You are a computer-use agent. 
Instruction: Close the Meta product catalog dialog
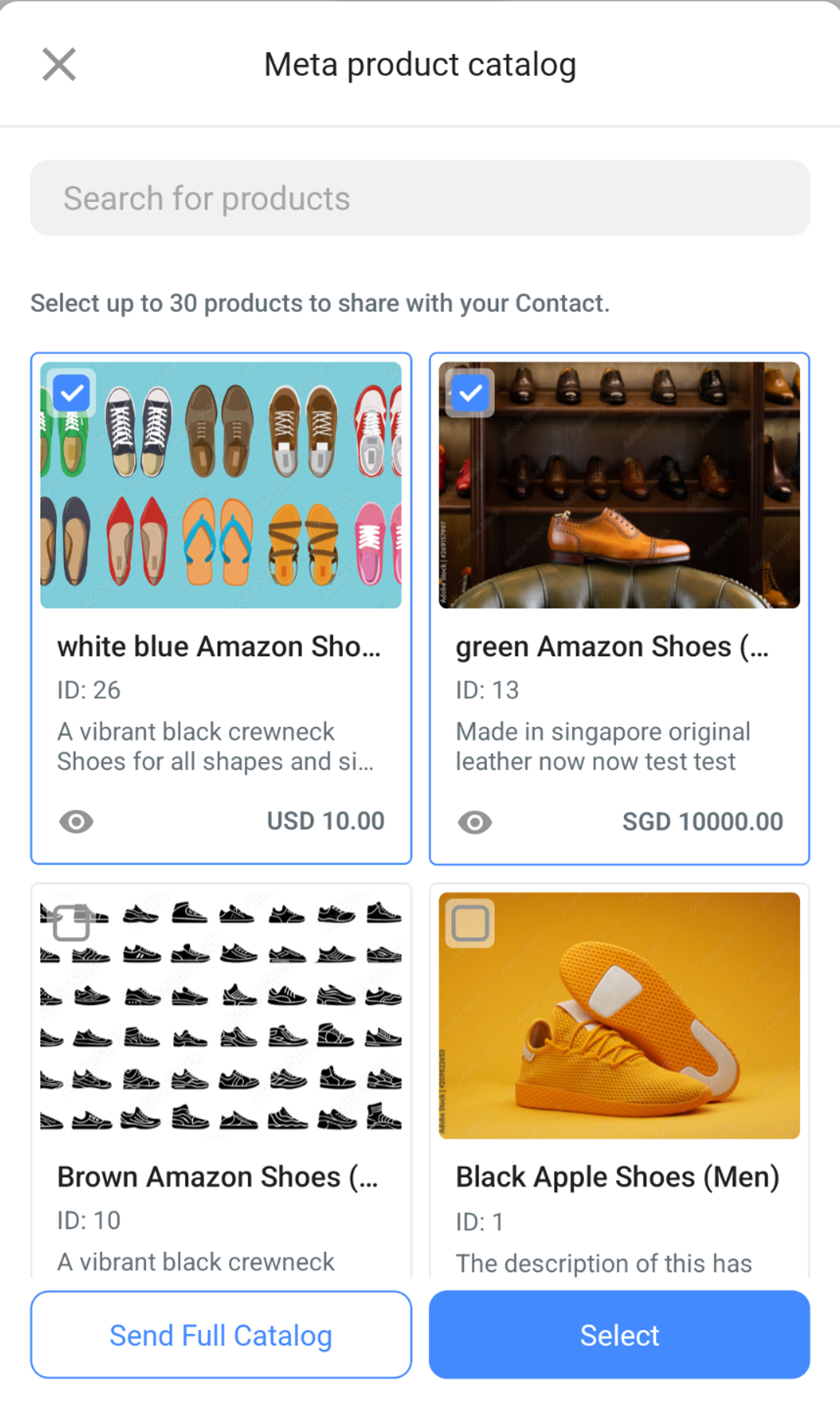[x=59, y=65]
